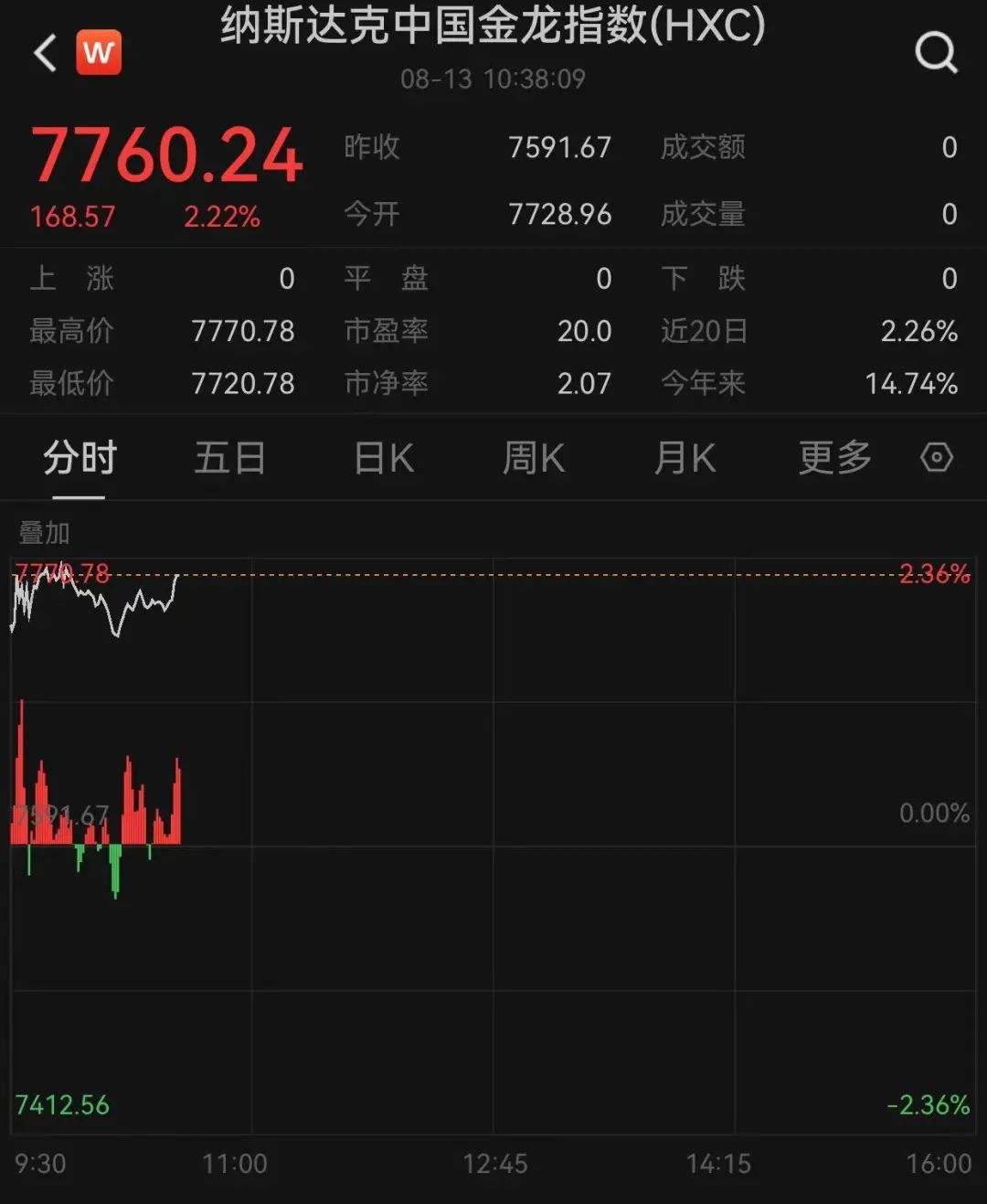Screen dimensions: 987x1204
Task: Tap the orange W logo button
Action: click(98, 53)
